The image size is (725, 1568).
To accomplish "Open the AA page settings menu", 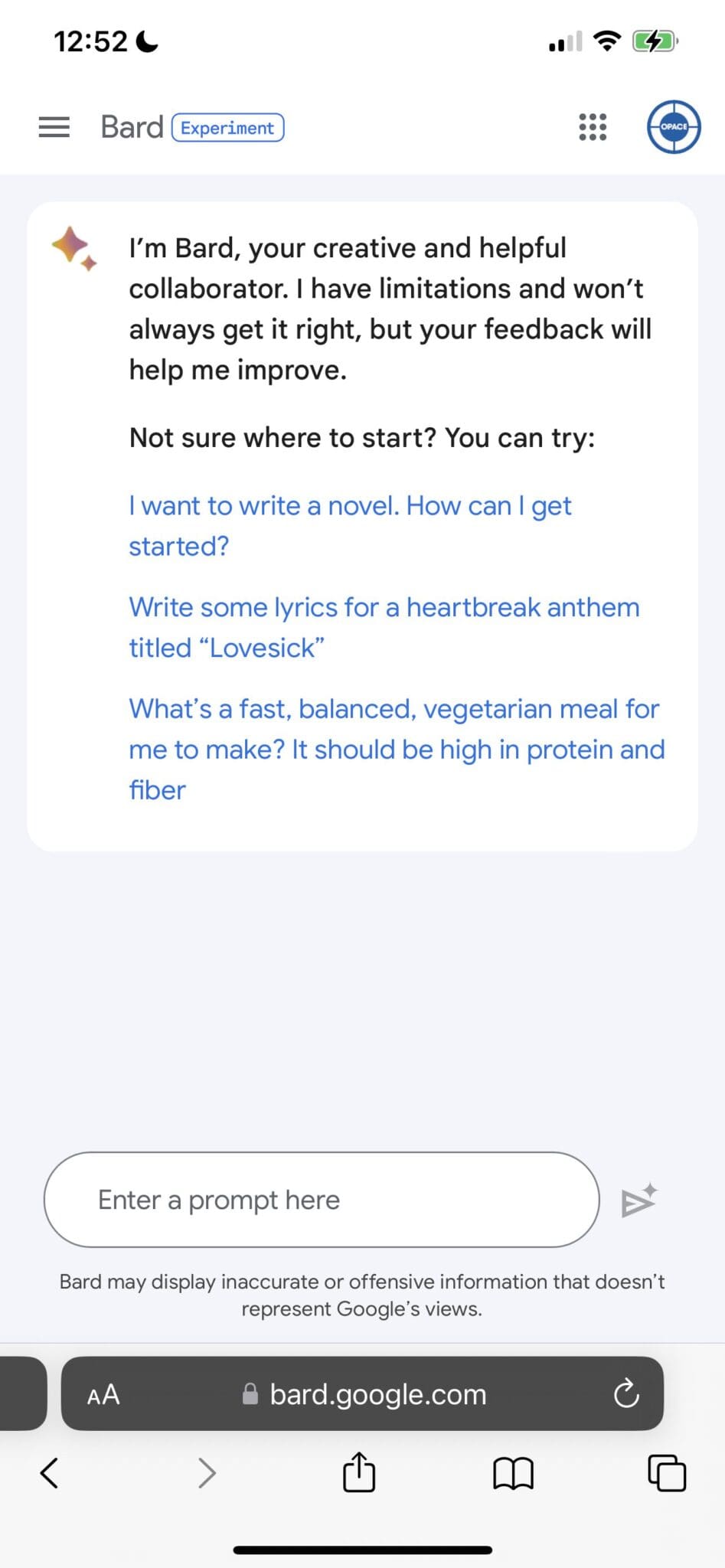I will coord(103,1393).
